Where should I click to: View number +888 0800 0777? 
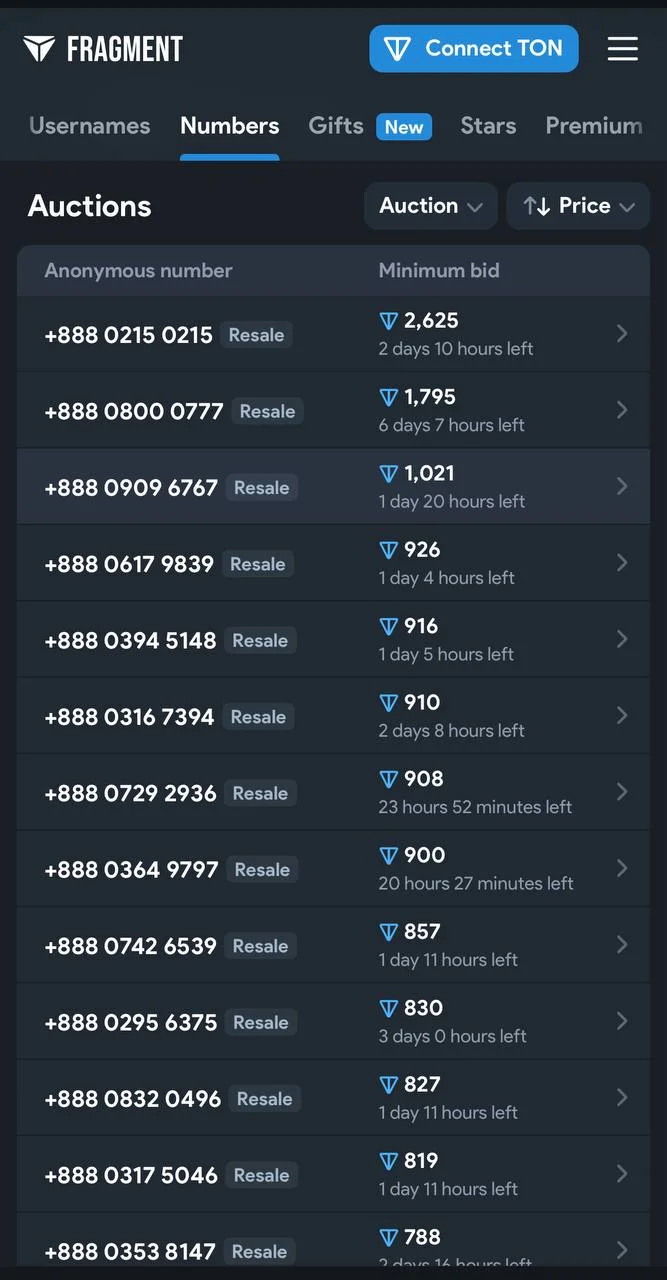[x=333, y=411]
